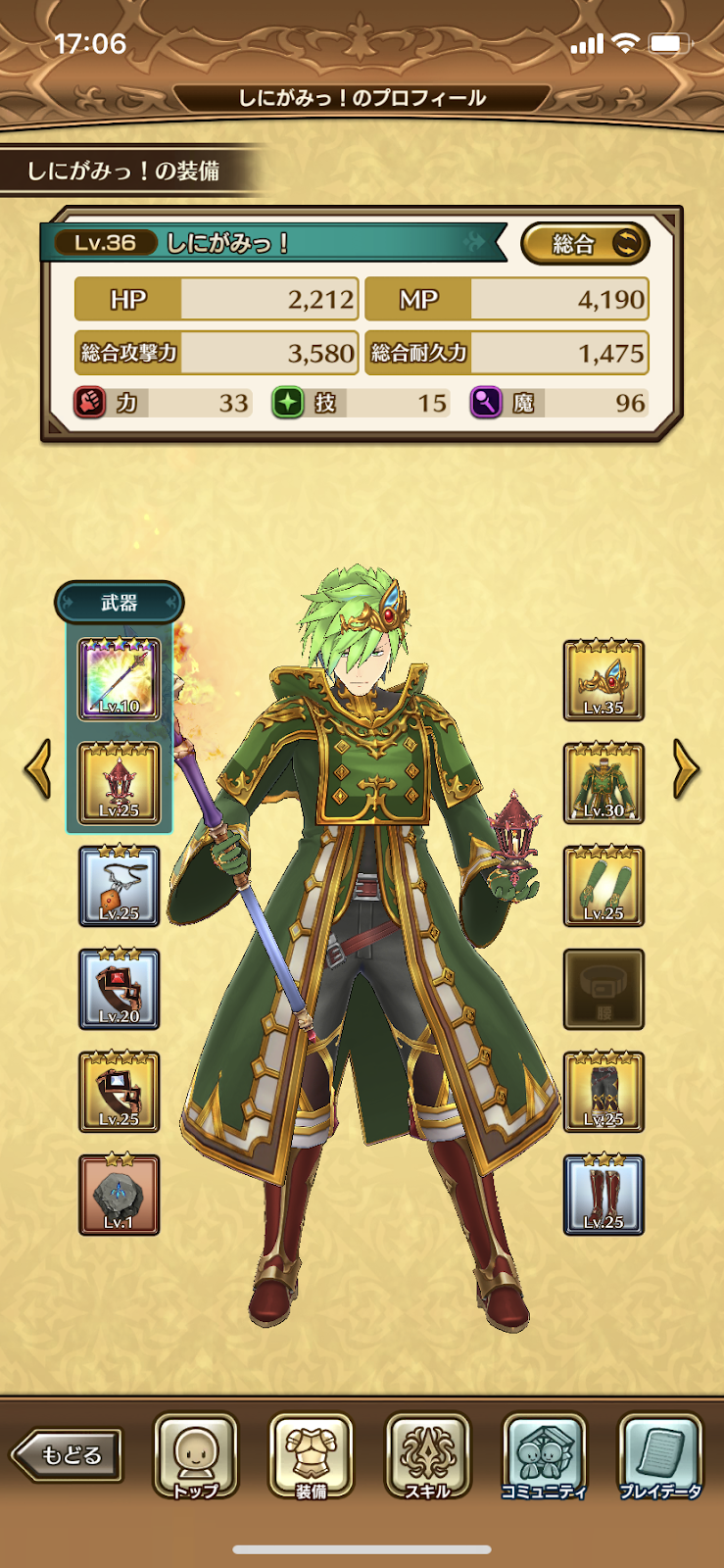Open the スキル skills tab
The image size is (724, 1568).
[x=428, y=1455]
